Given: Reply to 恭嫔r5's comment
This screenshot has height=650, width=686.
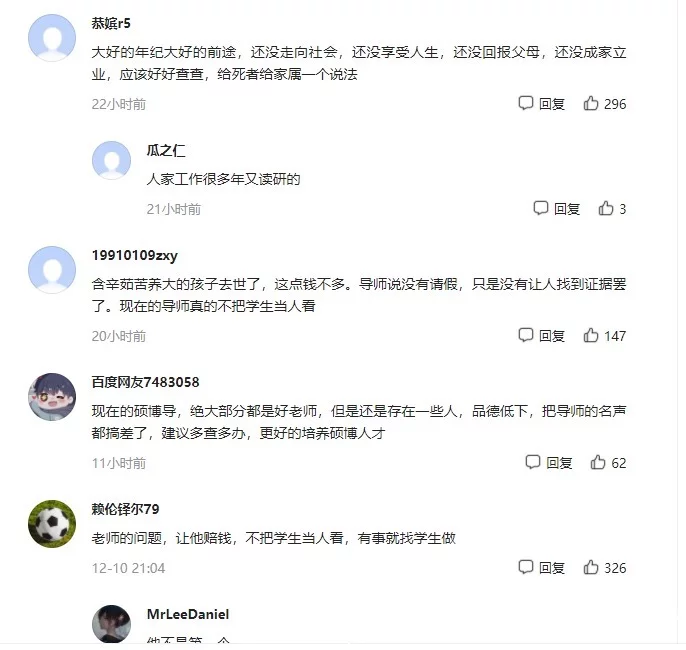Looking at the screenshot, I should pyautogui.click(x=541, y=103).
